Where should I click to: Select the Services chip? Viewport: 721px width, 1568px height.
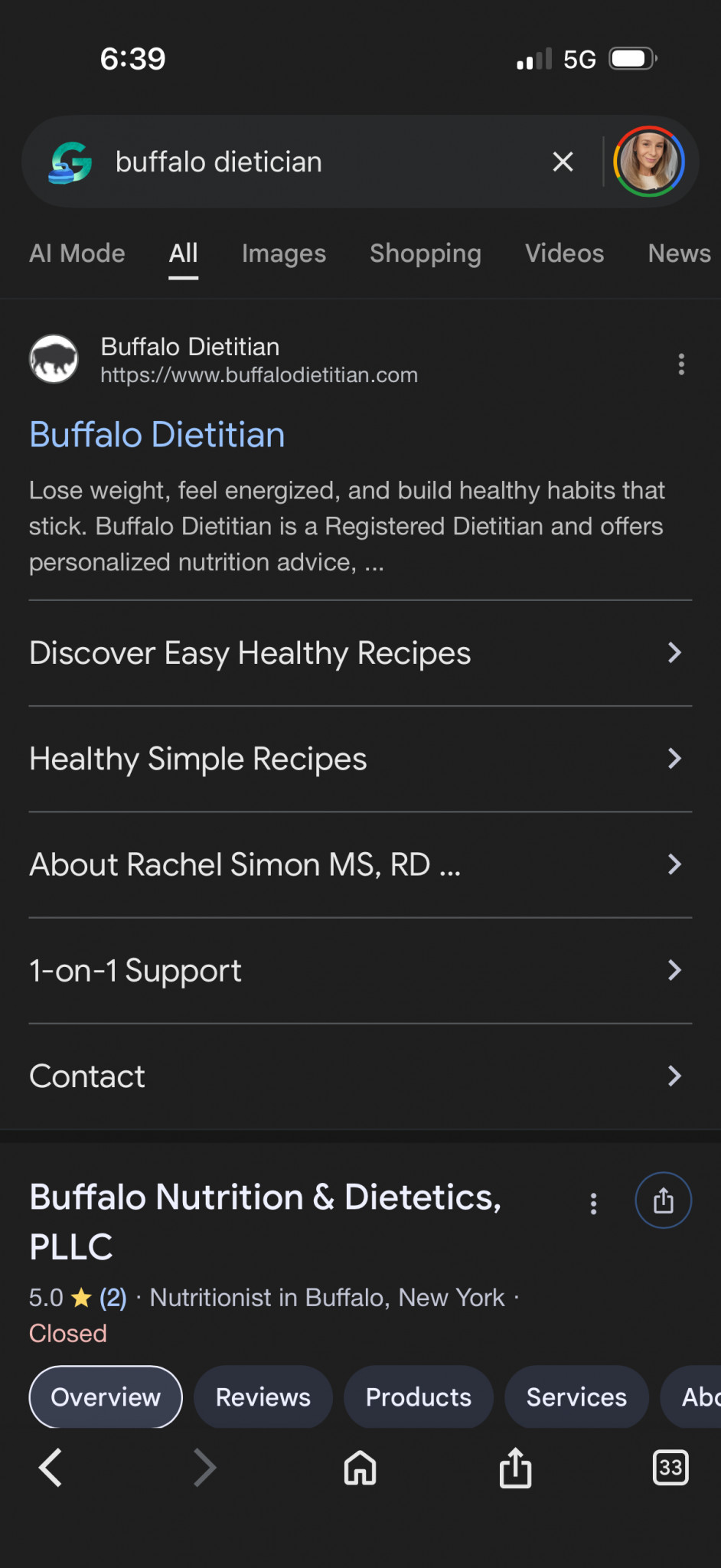pos(576,1397)
